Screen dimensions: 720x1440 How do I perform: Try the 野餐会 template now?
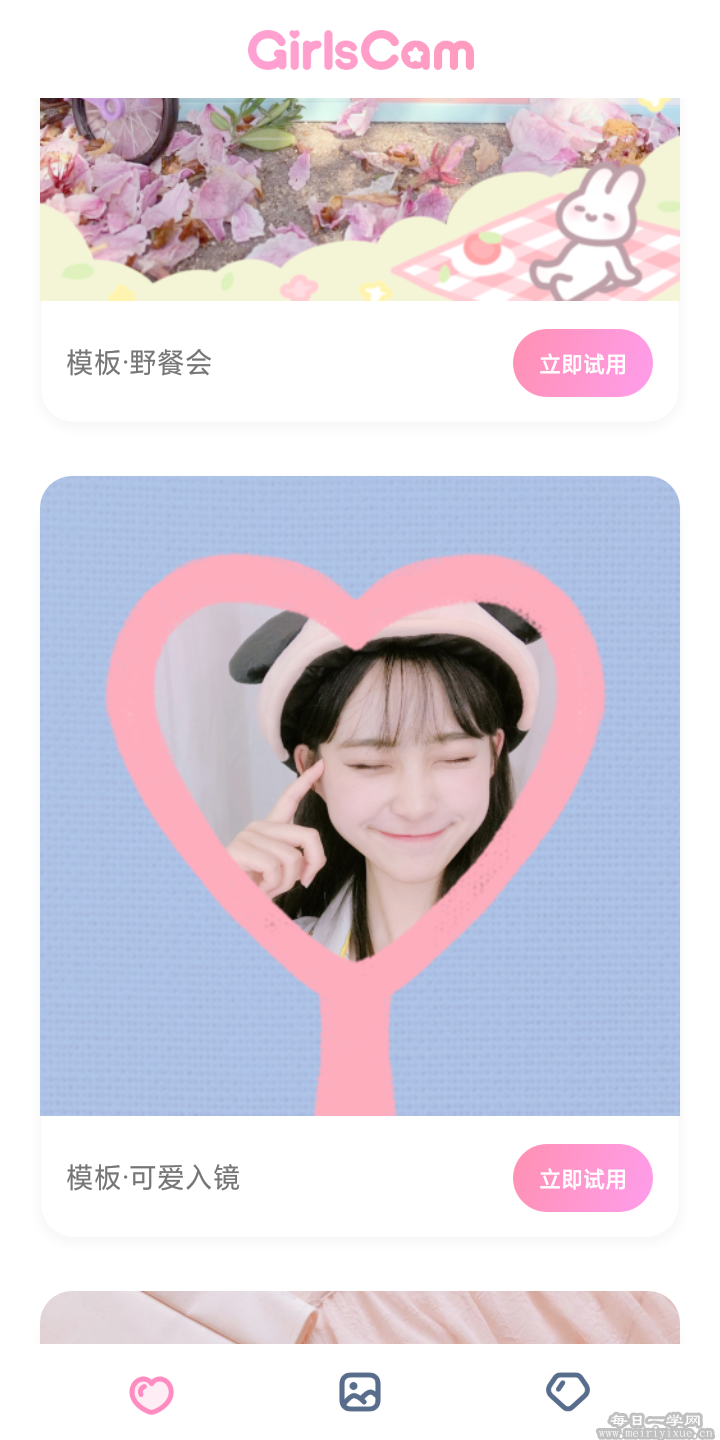tap(582, 363)
